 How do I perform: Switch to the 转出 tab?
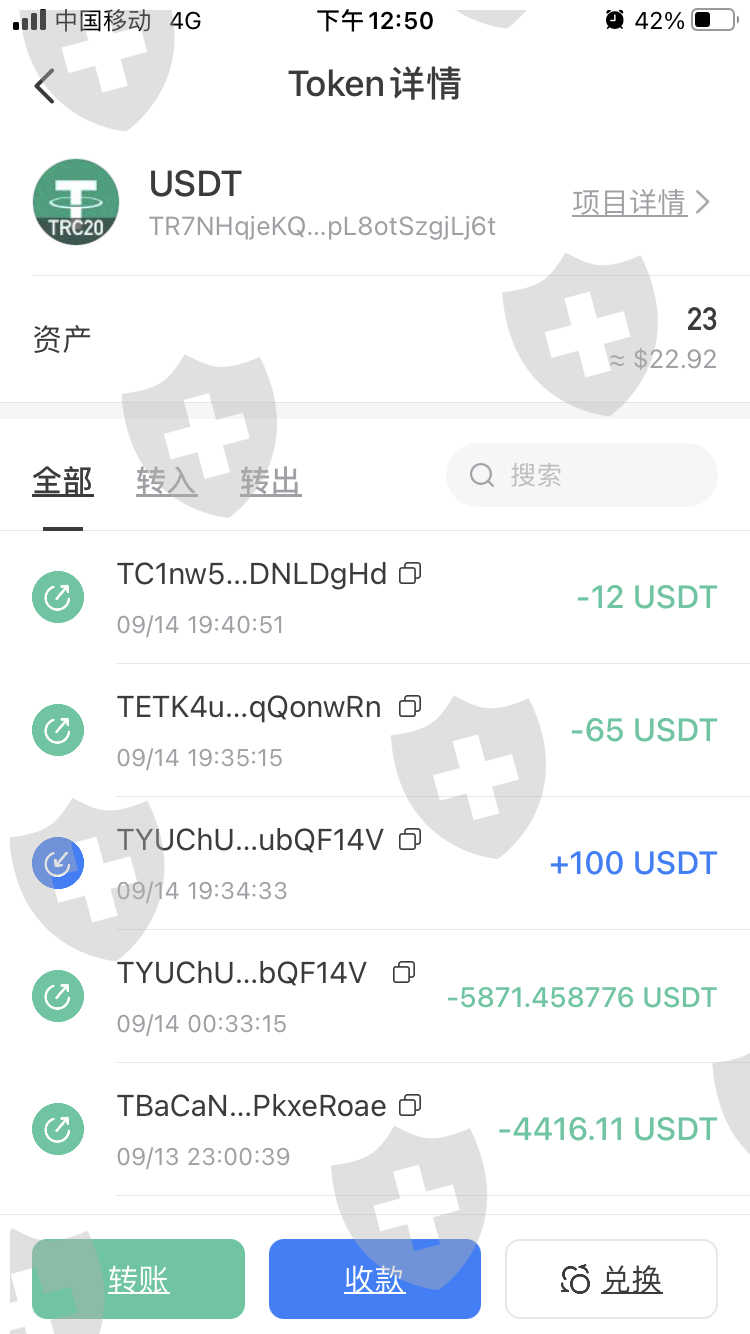pos(270,481)
